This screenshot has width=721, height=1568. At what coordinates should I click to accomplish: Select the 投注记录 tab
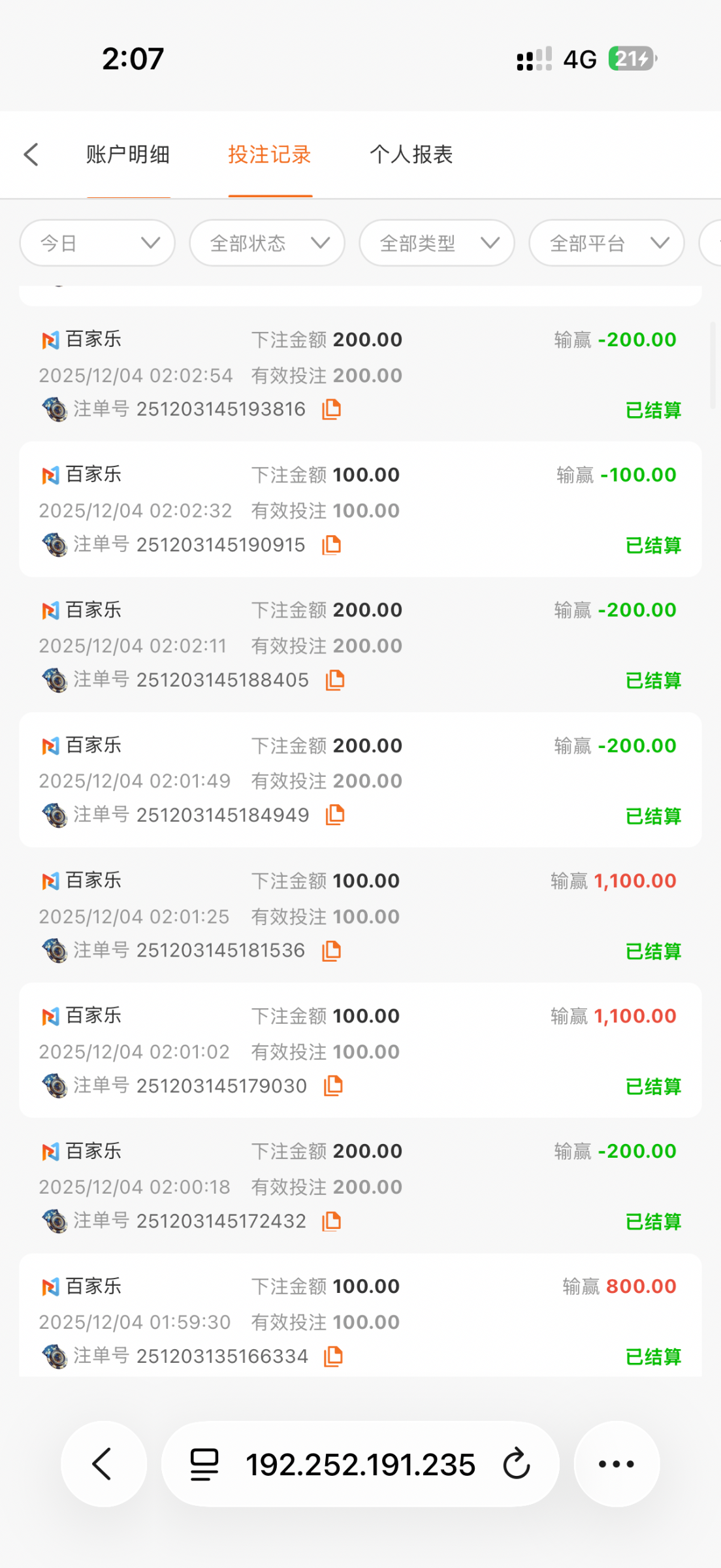[270, 155]
